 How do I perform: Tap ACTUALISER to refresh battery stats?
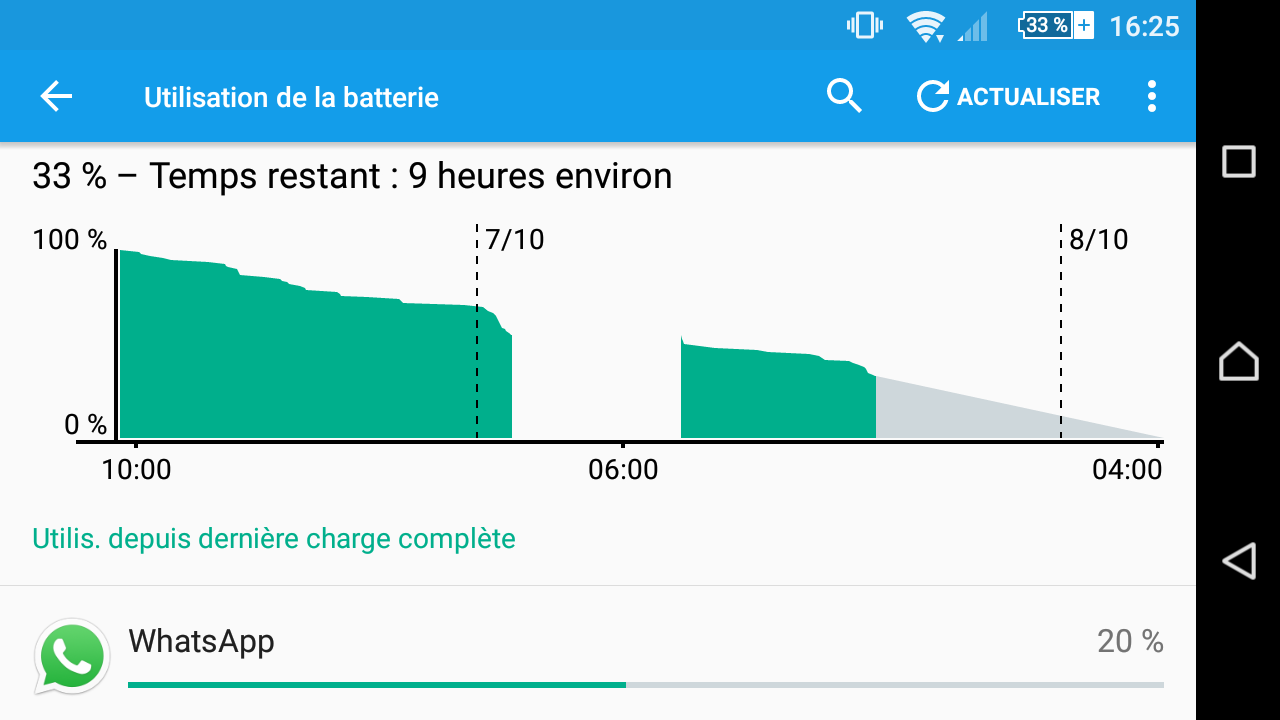click(x=1008, y=97)
